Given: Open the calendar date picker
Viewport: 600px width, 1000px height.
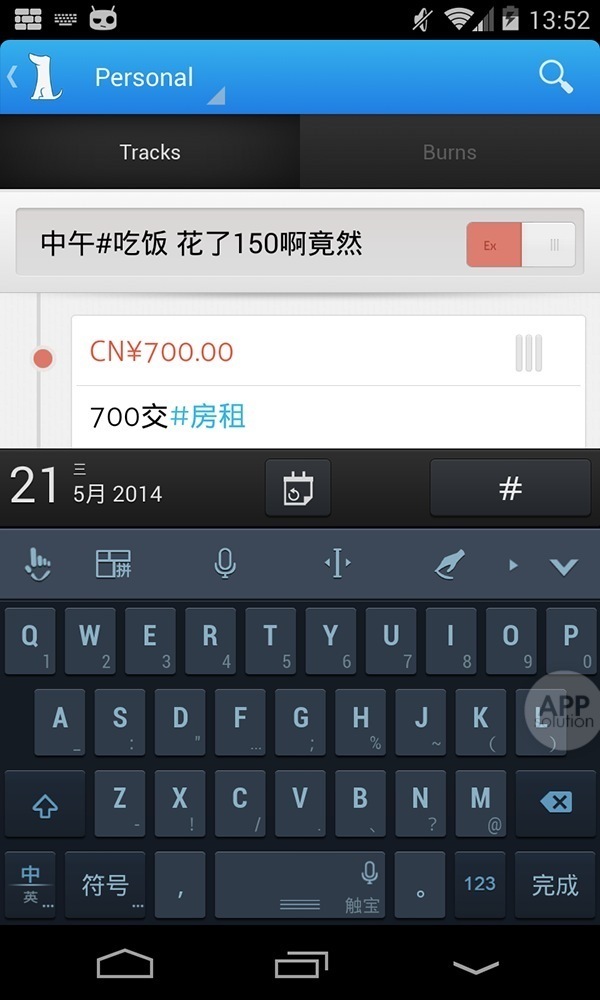Looking at the screenshot, I should tap(298, 488).
